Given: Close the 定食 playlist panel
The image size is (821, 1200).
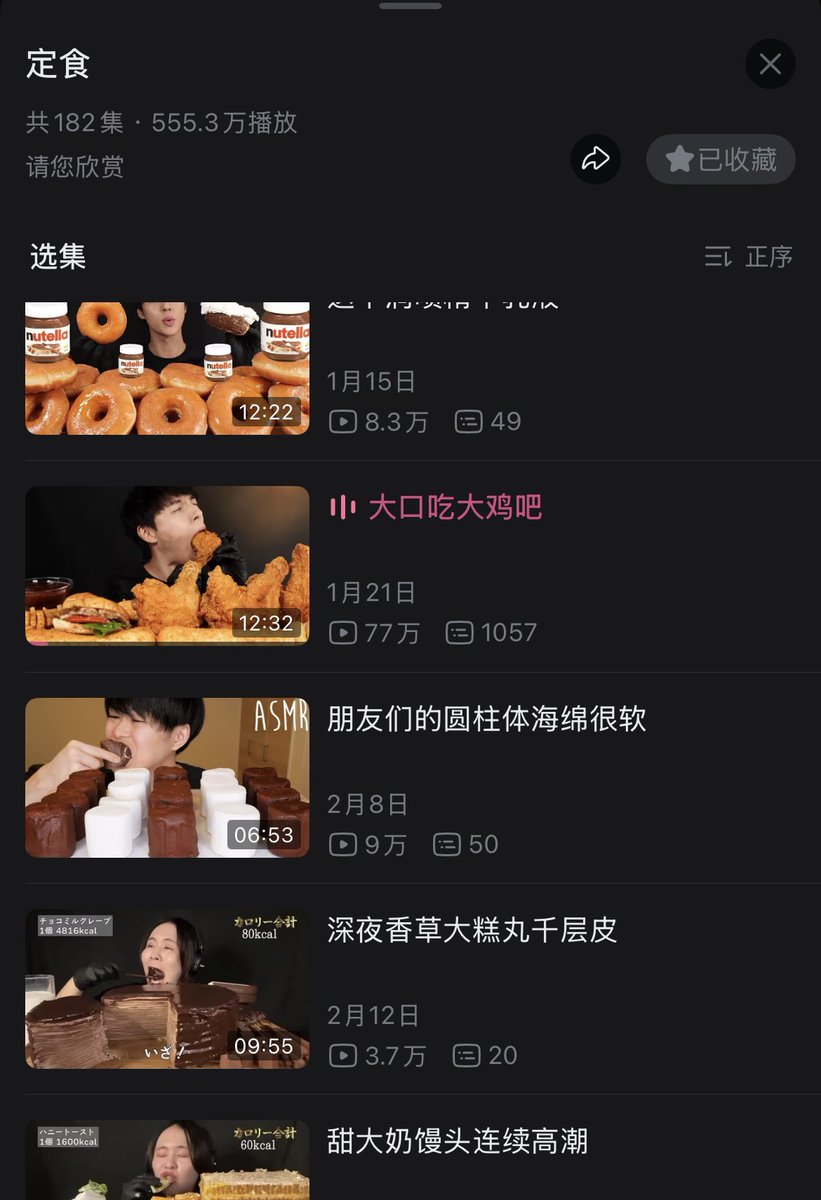Looking at the screenshot, I should [x=770, y=64].
